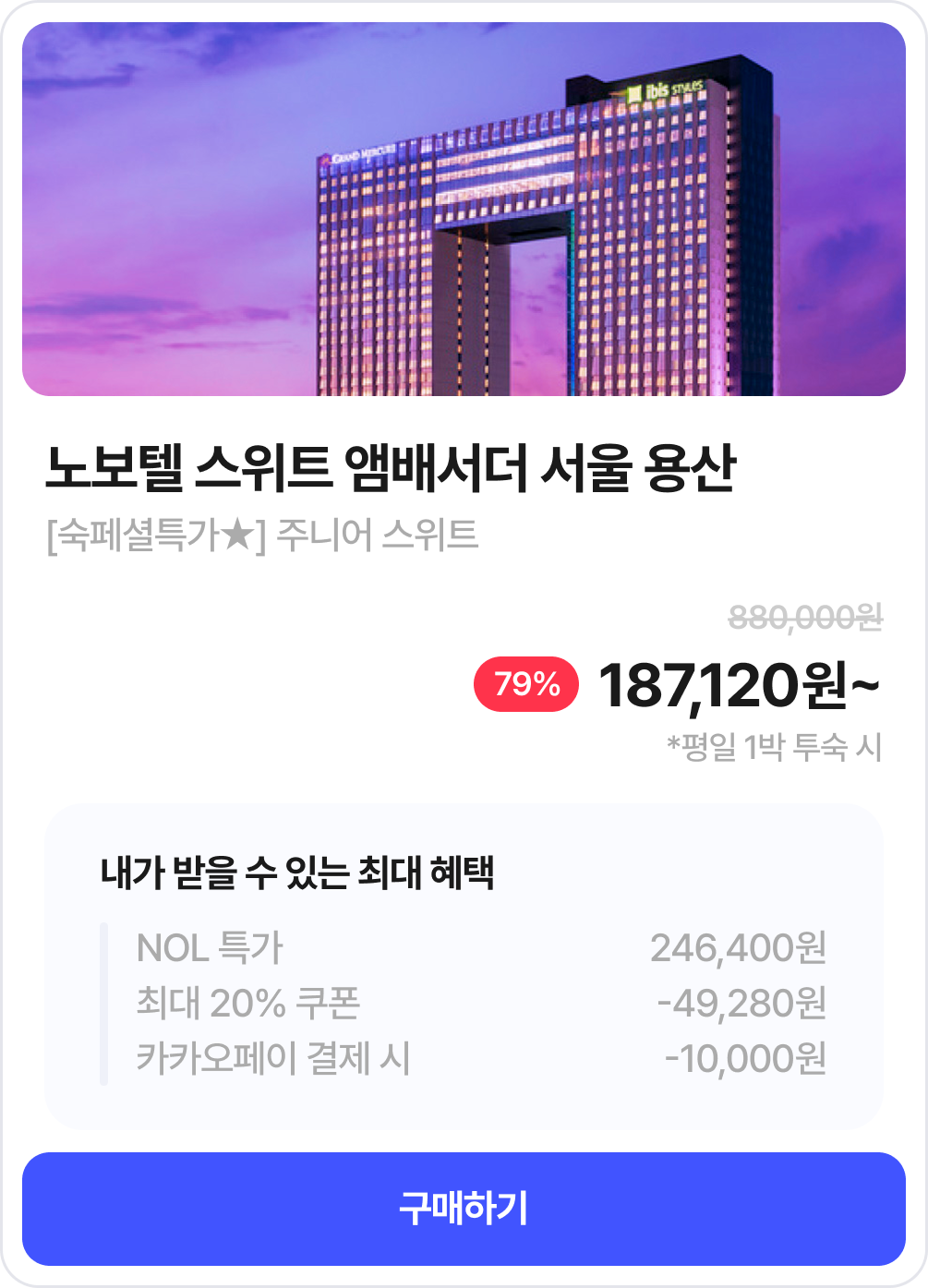Open the 노보텔 스위트 앰배서더 hotel photo
This screenshot has width=928, height=1288.
point(464,210)
